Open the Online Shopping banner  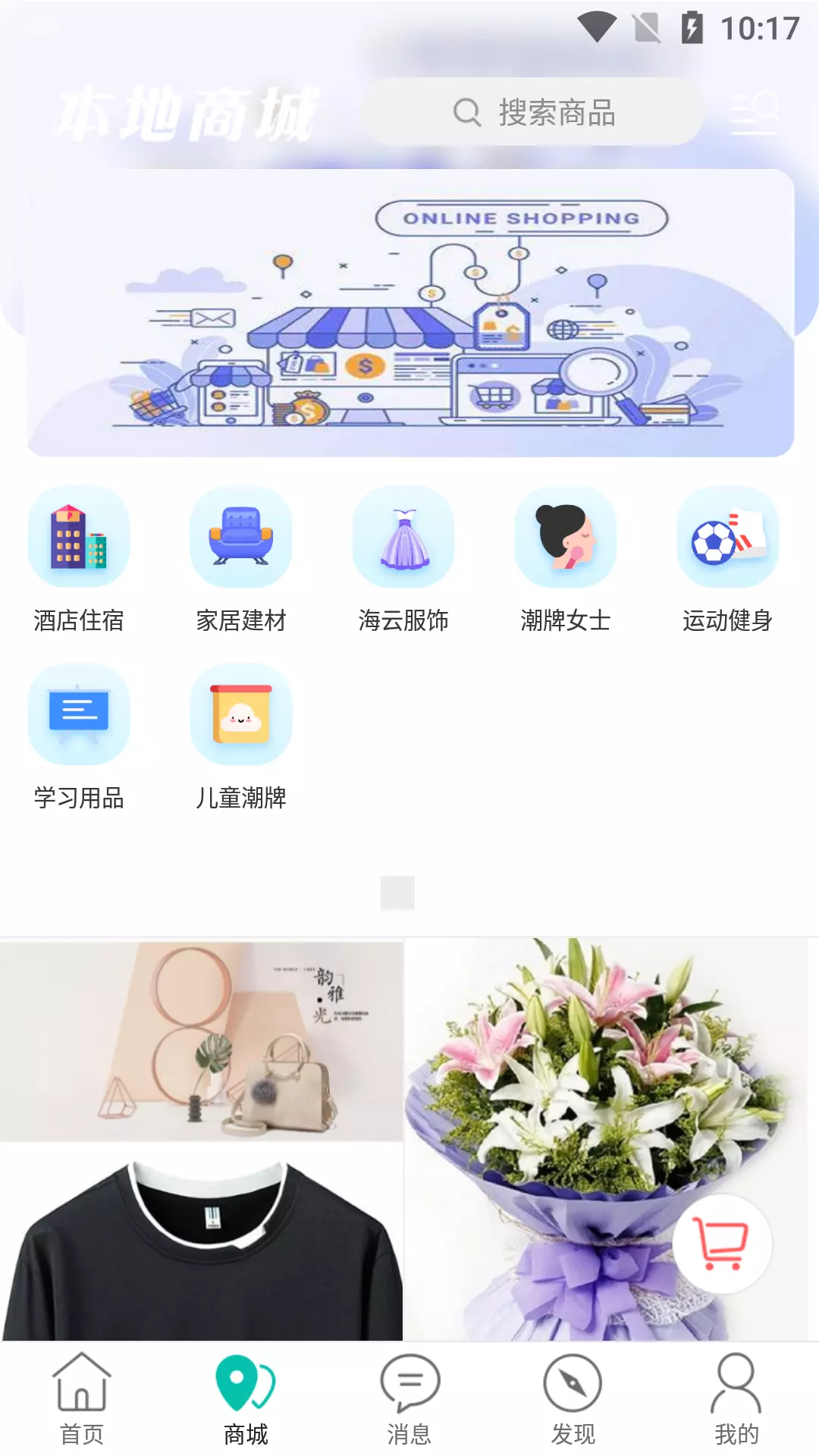(410, 312)
